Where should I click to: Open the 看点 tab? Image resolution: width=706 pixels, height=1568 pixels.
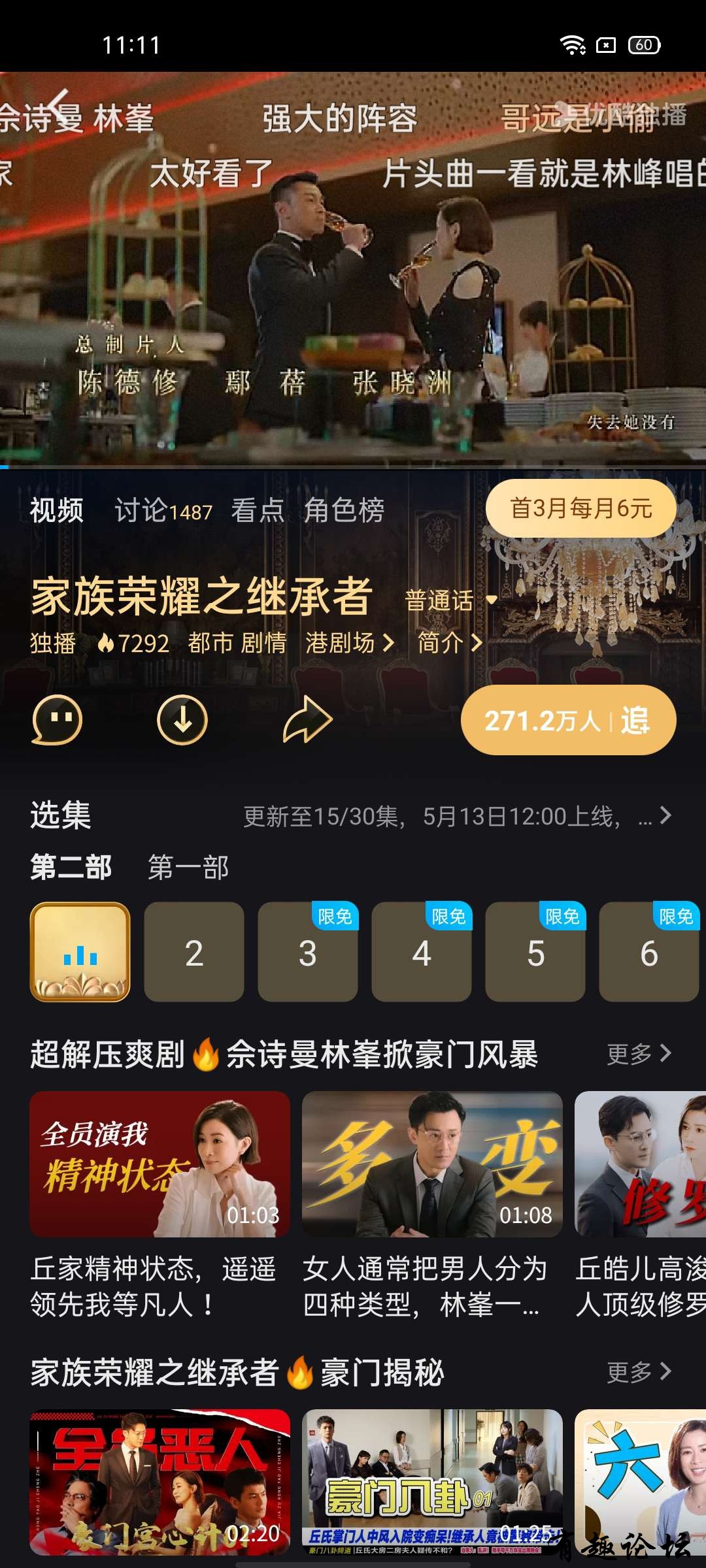[x=258, y=510]
